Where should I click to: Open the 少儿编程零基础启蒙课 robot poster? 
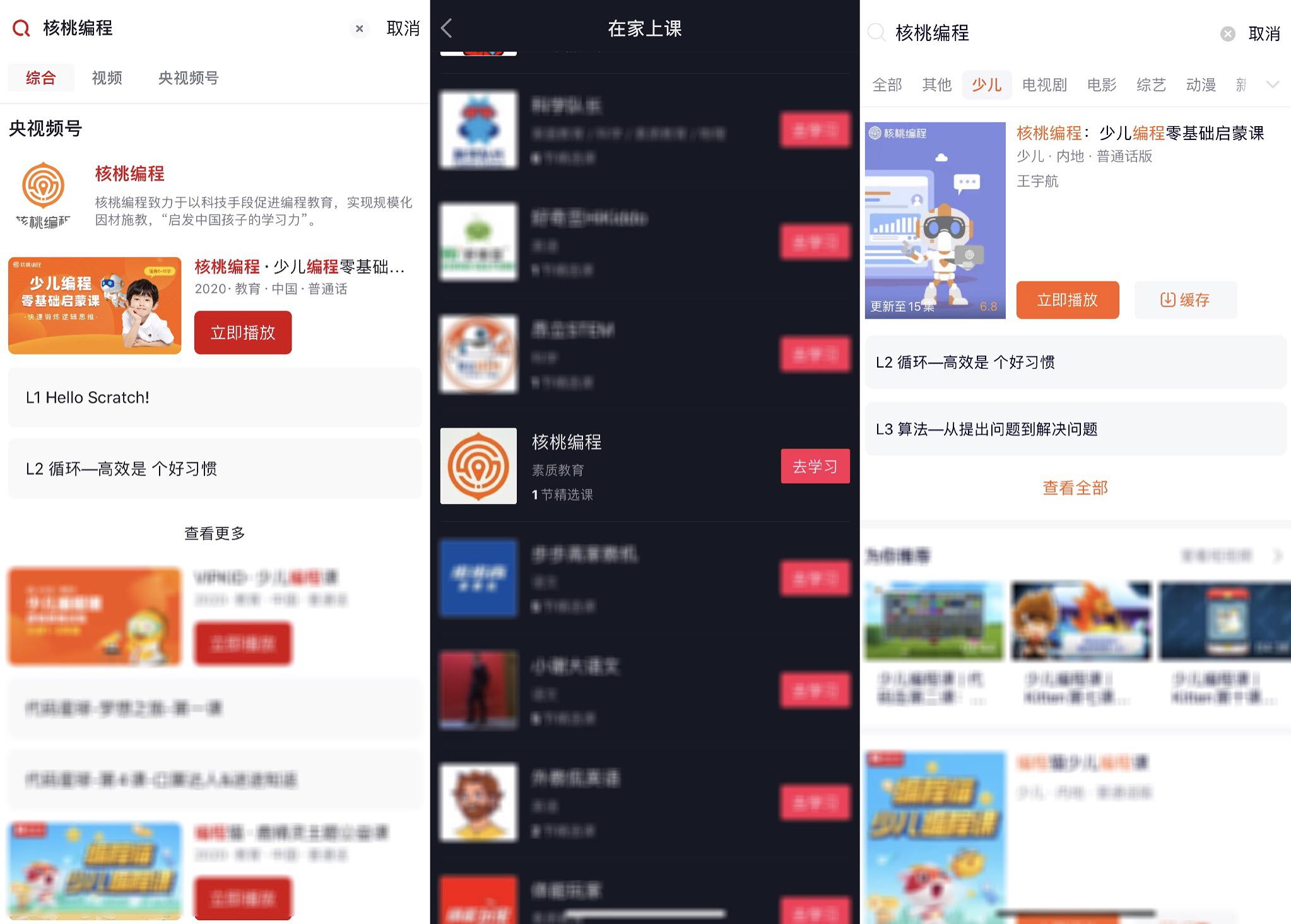[x=934, y=220]
